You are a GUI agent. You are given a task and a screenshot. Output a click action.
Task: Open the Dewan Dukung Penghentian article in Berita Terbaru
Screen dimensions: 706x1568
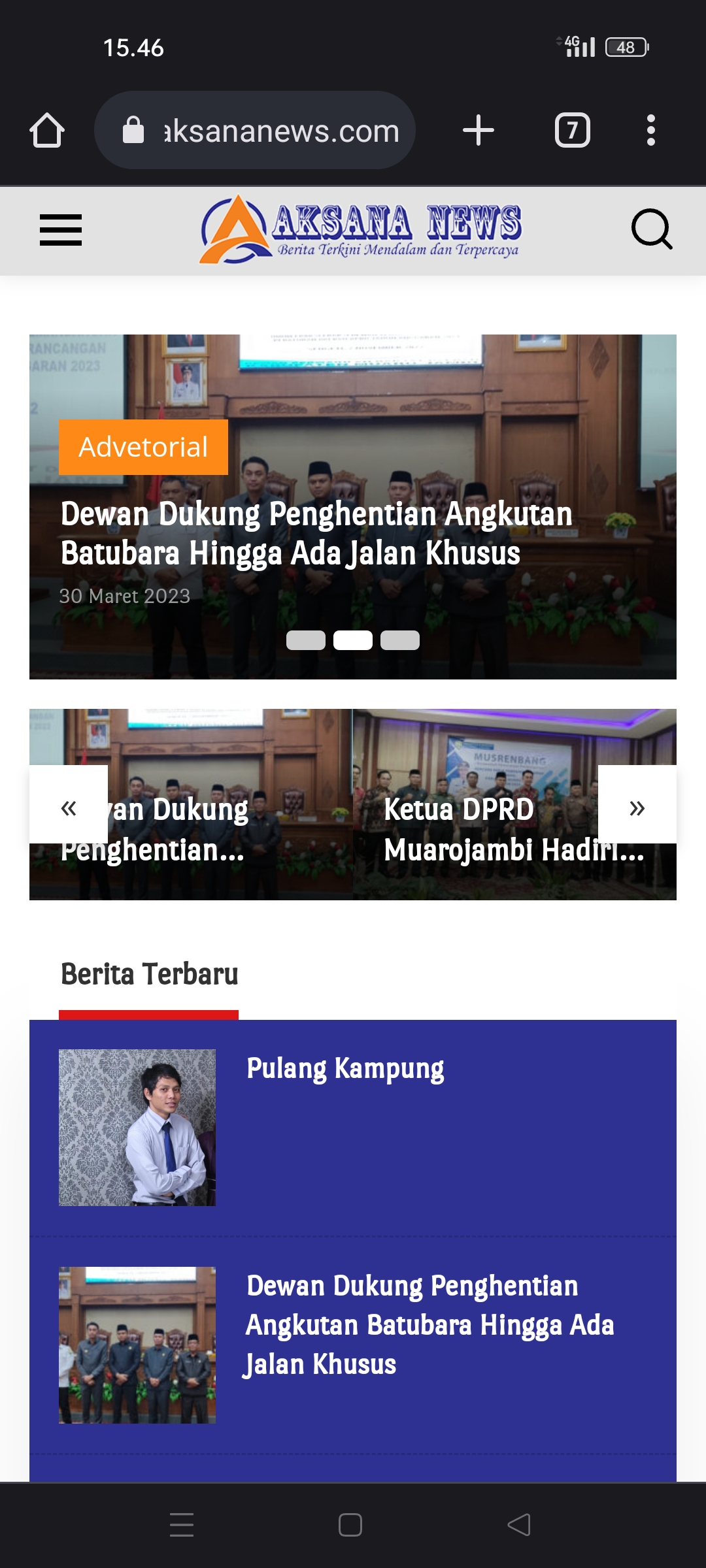click(x=429, y=1325)
